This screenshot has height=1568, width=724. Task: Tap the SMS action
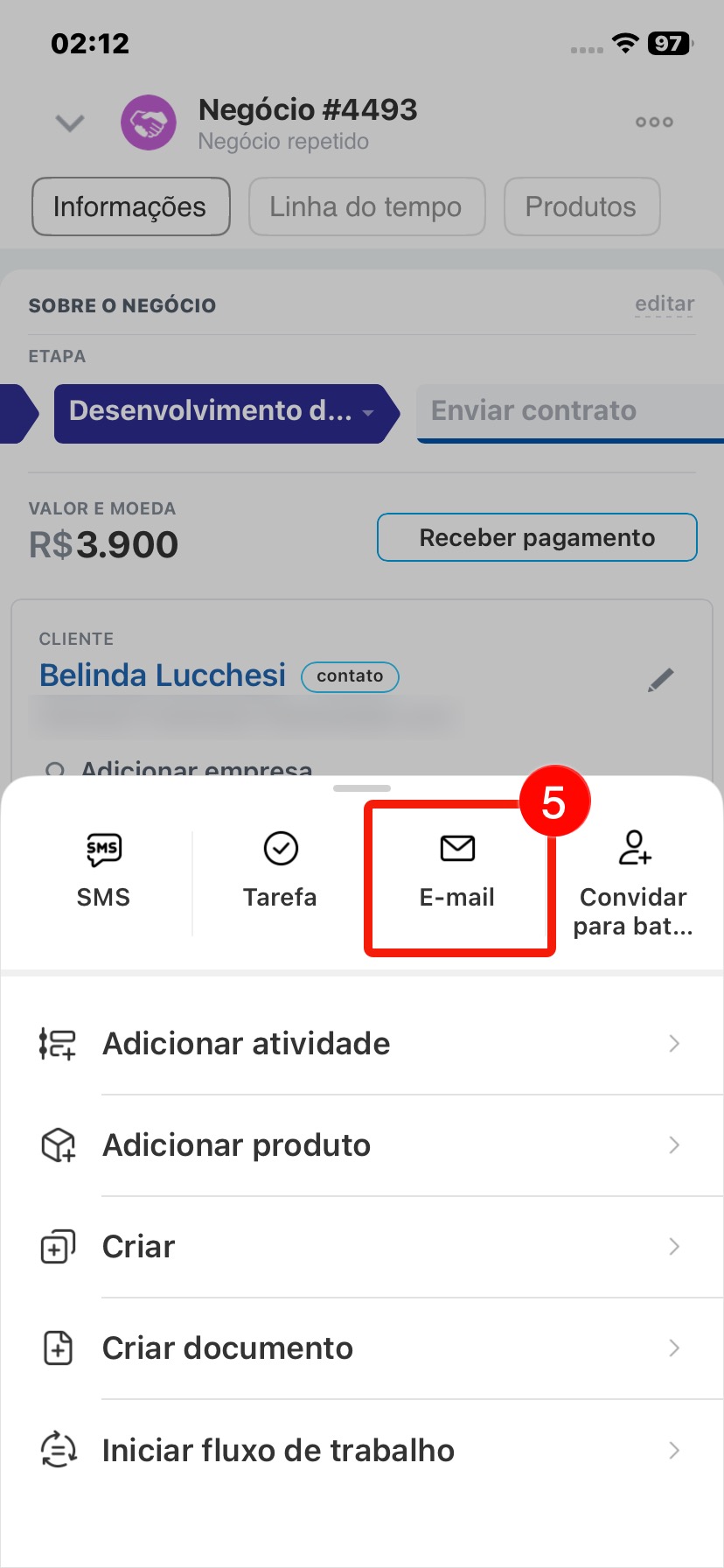(103, 871)
